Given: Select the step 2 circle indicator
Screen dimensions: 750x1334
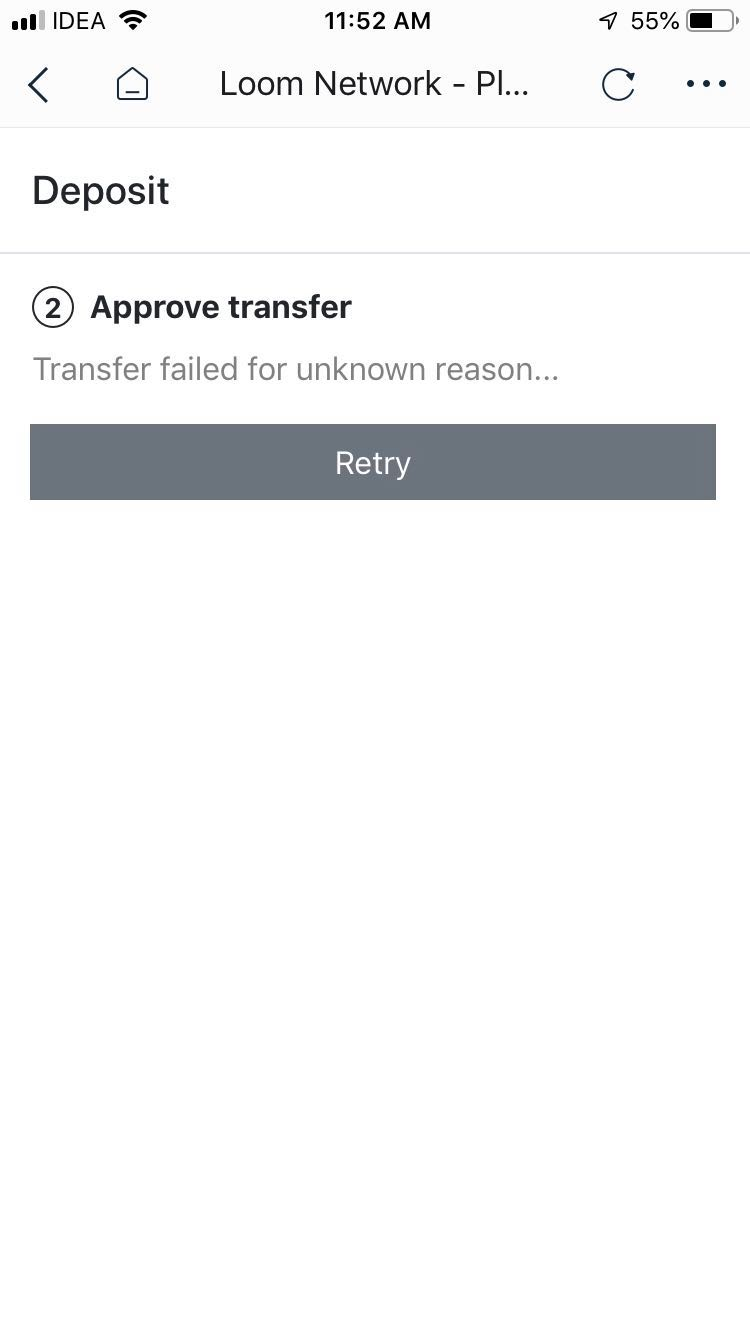Looking at the screenshot, I should click(53, 307).
